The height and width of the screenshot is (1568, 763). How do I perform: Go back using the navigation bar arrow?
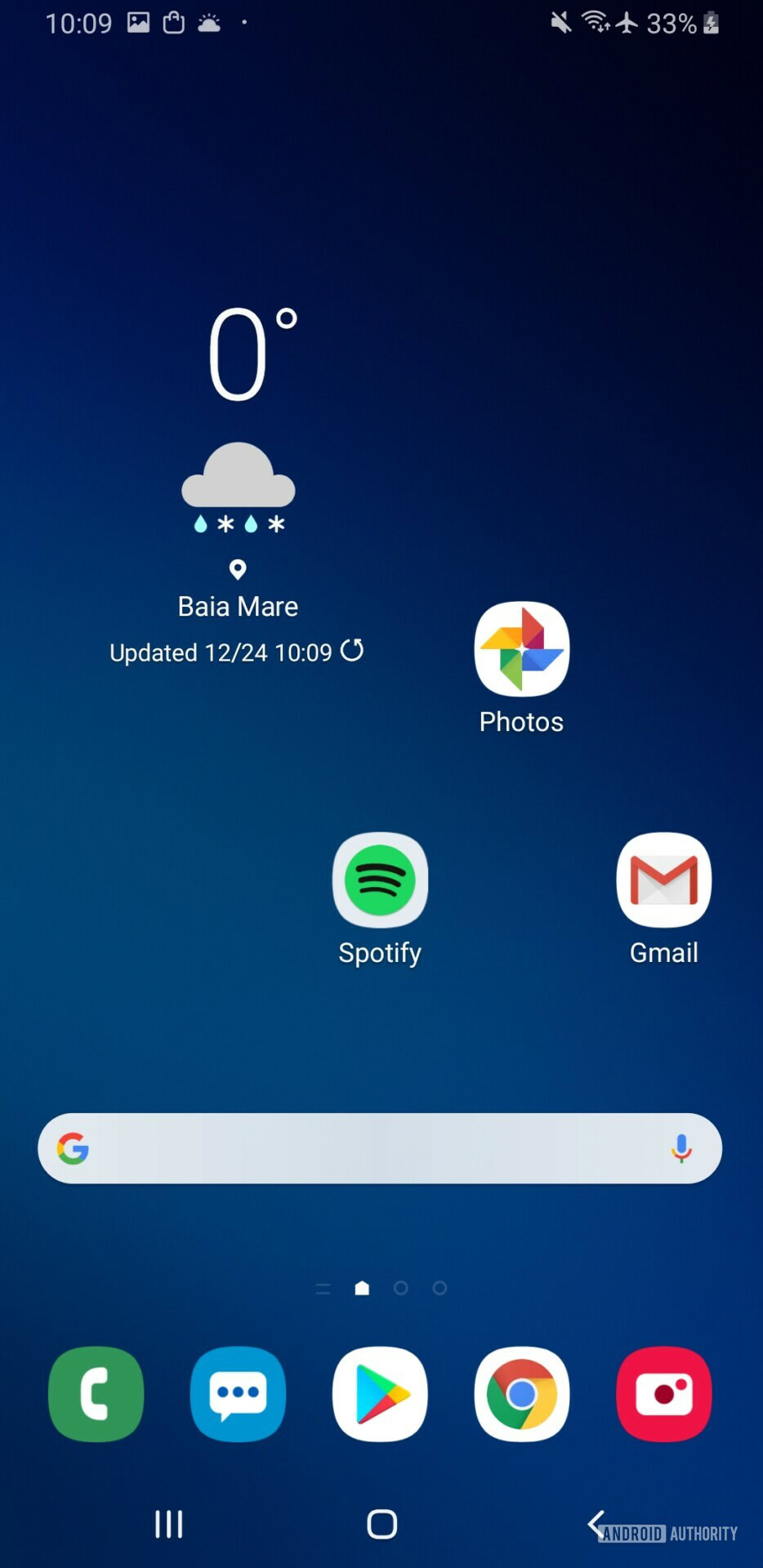tap(596, 1522)
